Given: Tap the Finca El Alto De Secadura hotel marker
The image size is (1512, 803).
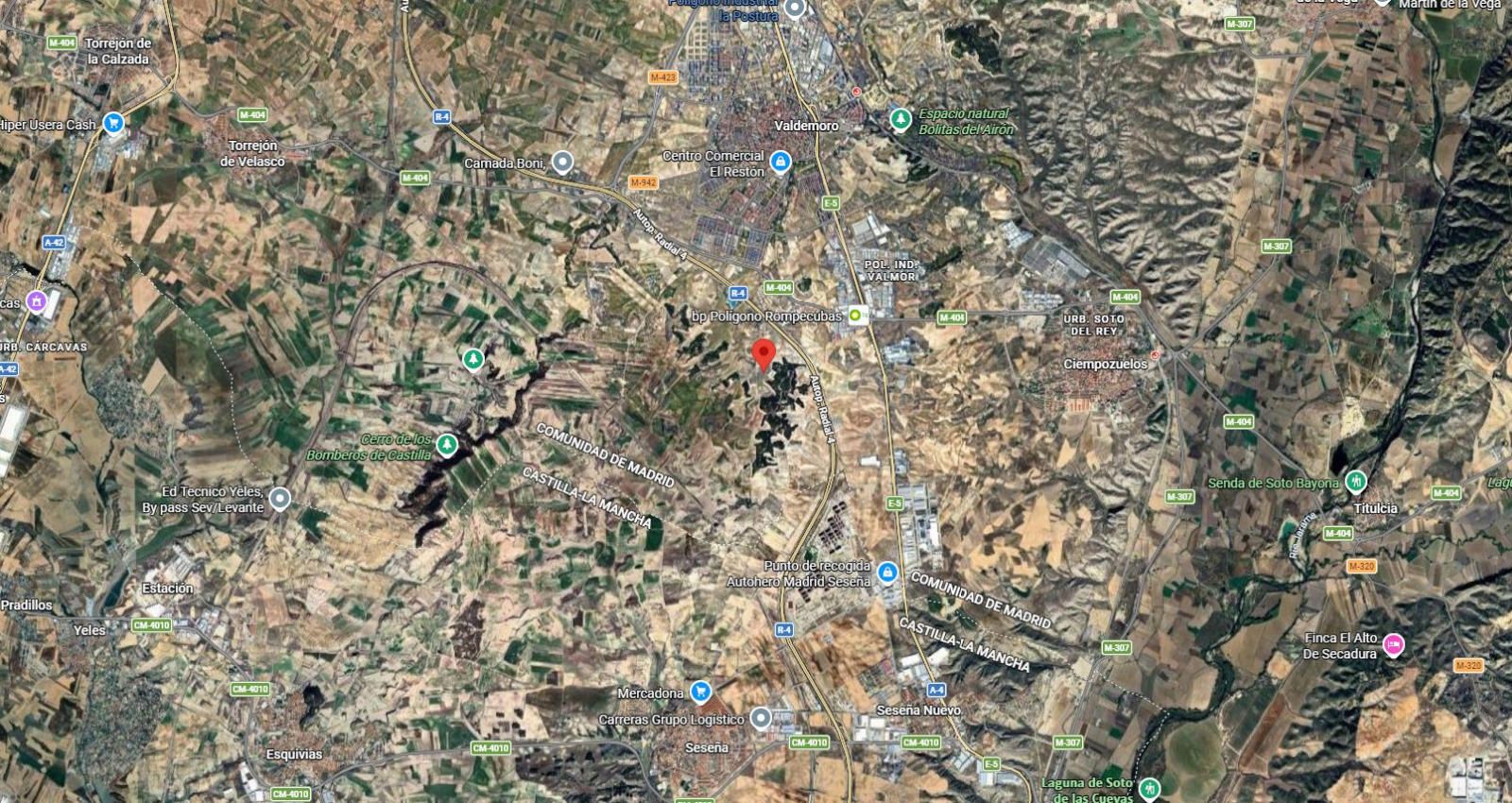Looking at the screenshot, I should 1392,645.
